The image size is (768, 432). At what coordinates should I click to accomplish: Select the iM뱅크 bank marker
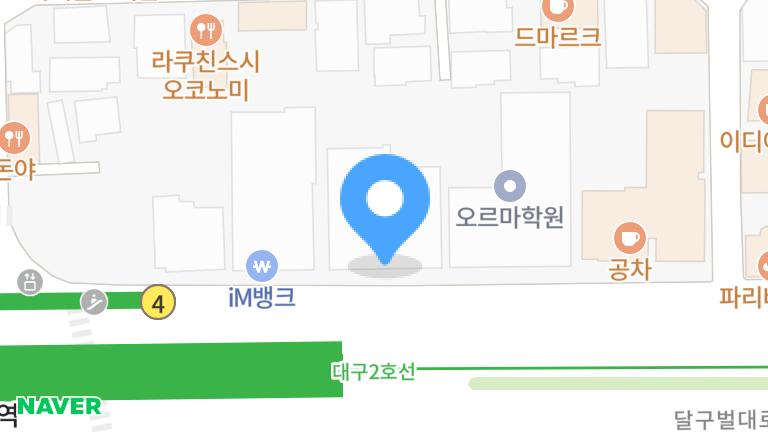(x=262, y=266)
